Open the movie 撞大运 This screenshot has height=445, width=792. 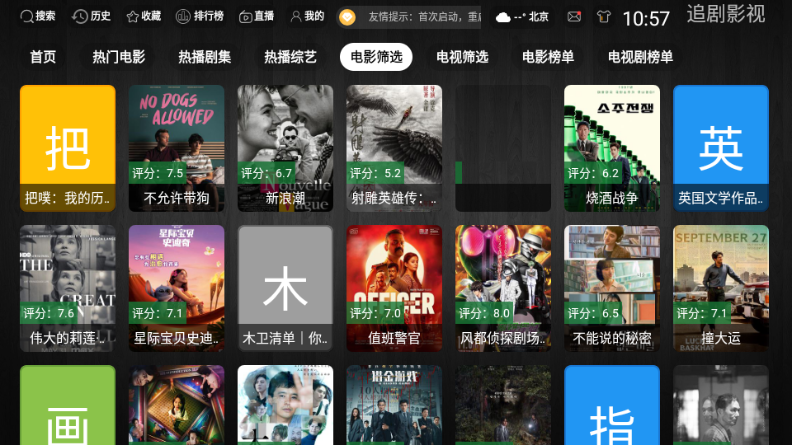click(x=720, y=287)
